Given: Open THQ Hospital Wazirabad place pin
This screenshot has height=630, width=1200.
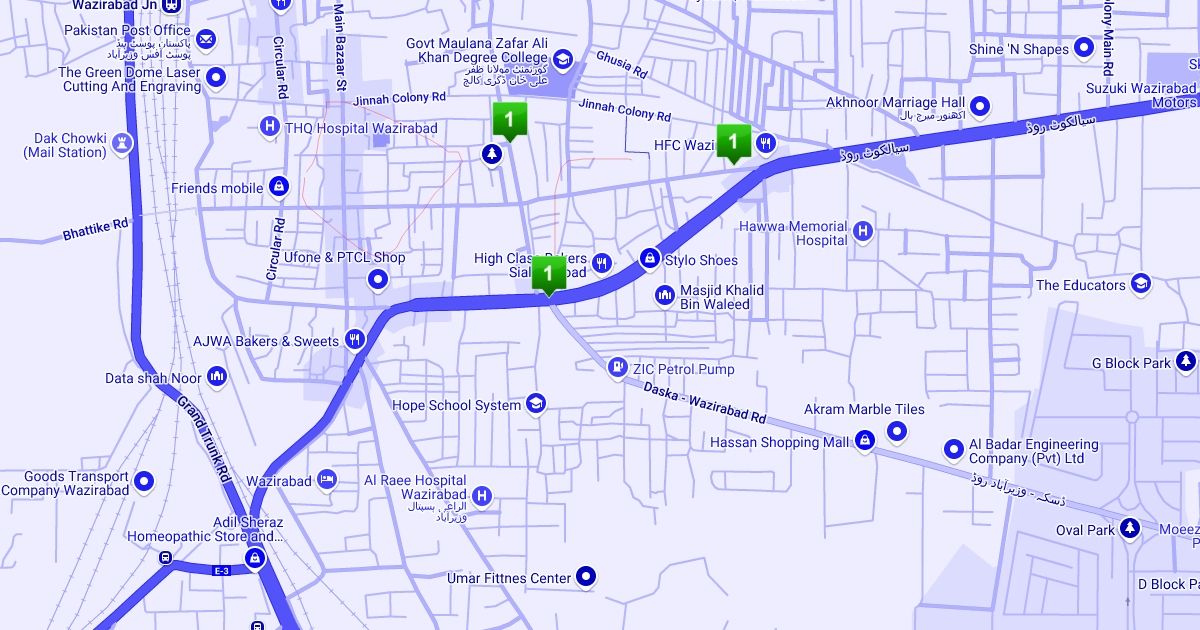Looking at the screenshot, I should [x=269, y=127].
